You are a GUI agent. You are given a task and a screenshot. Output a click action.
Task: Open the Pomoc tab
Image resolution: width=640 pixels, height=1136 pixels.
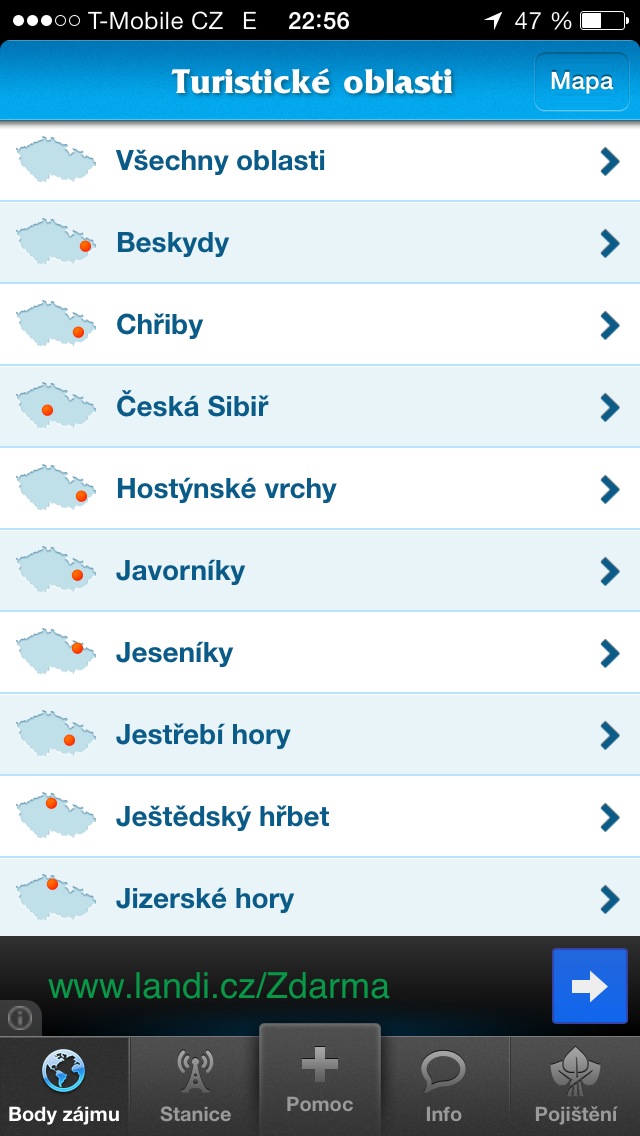[320, 1080]
